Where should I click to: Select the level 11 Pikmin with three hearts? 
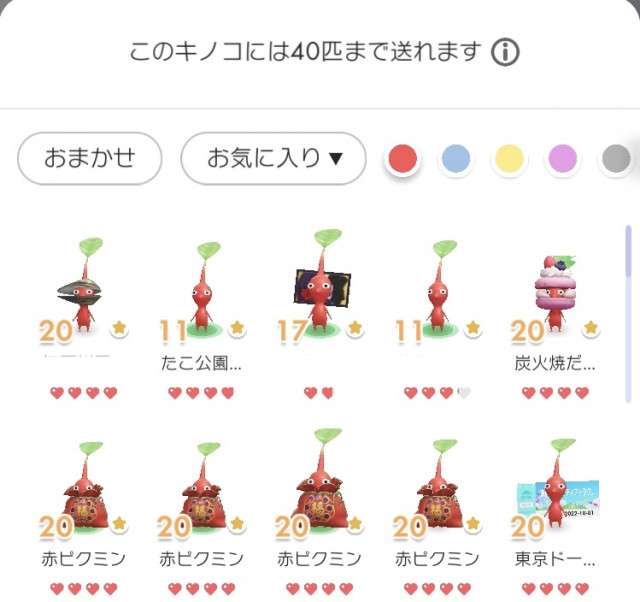click(438, 295)
